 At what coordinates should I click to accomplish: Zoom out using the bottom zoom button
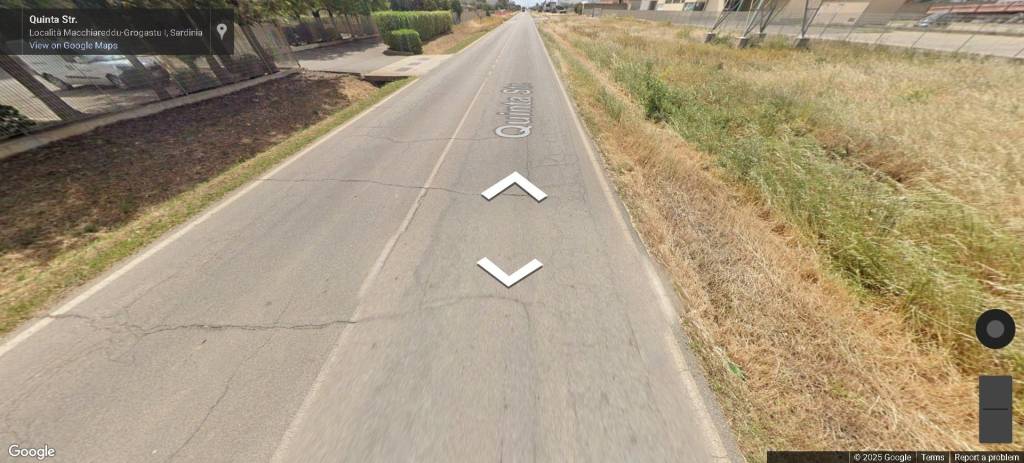[x=995, y=426]
